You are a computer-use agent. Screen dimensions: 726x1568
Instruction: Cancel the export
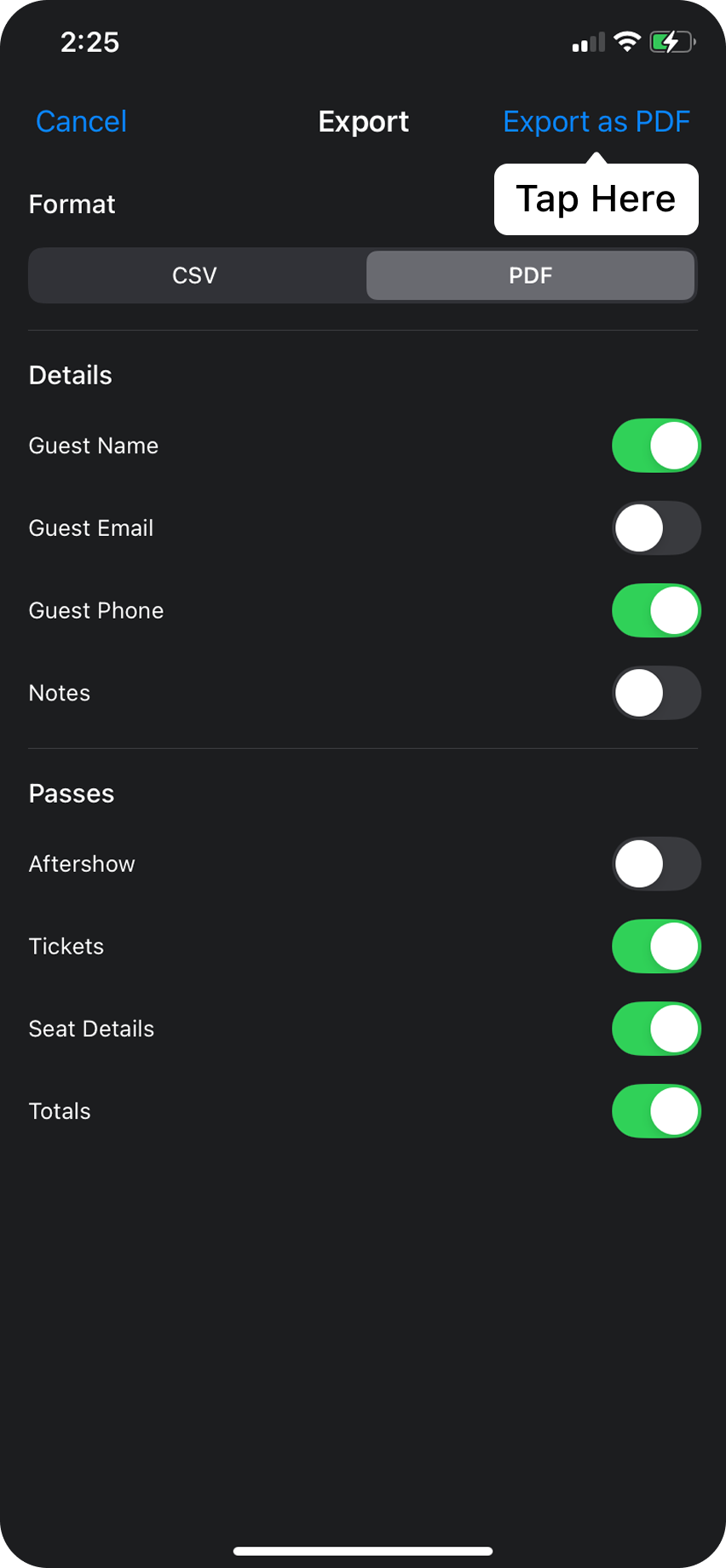tap(81, 122)
